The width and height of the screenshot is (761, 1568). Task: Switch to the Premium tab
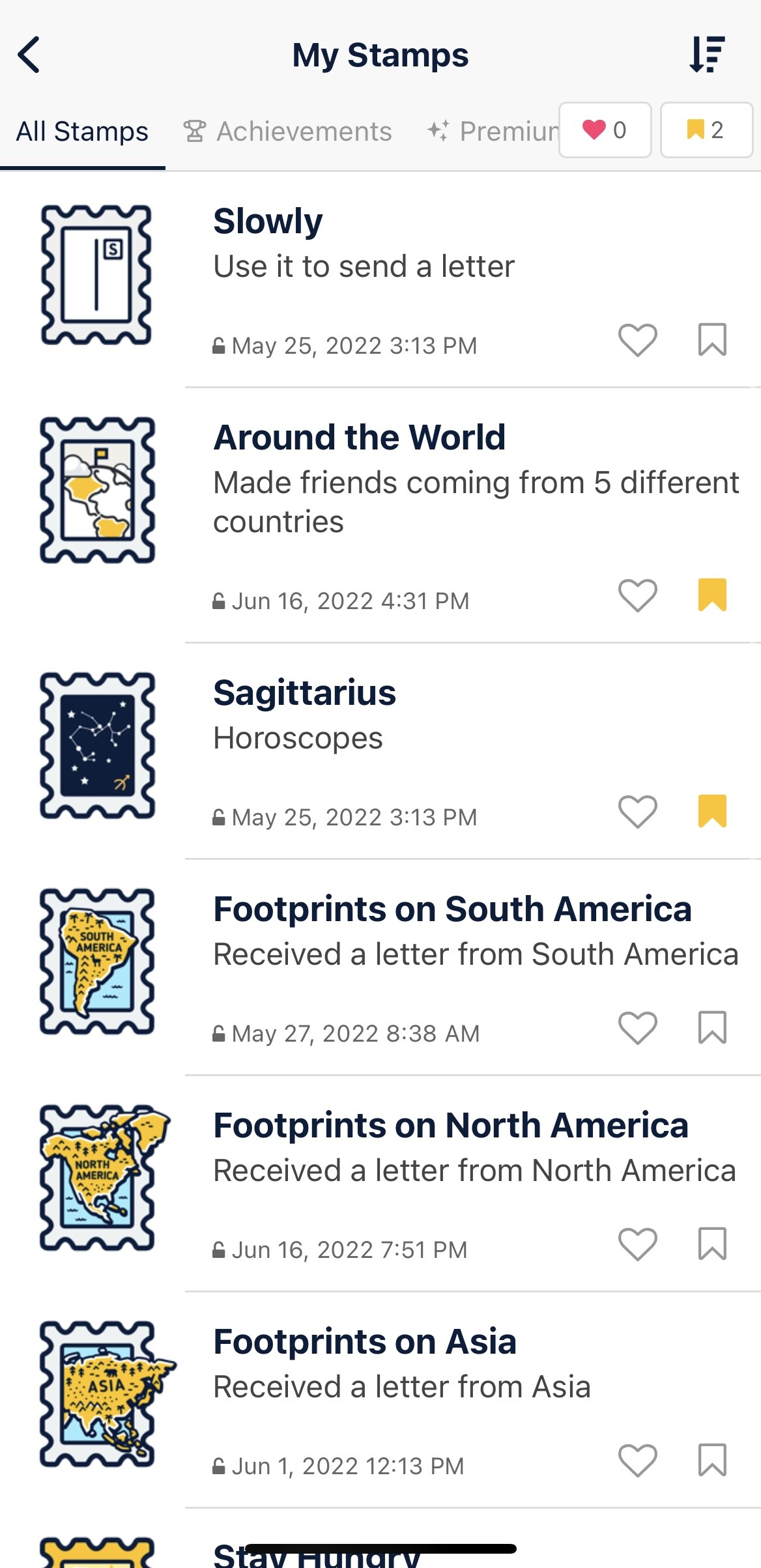493,132
